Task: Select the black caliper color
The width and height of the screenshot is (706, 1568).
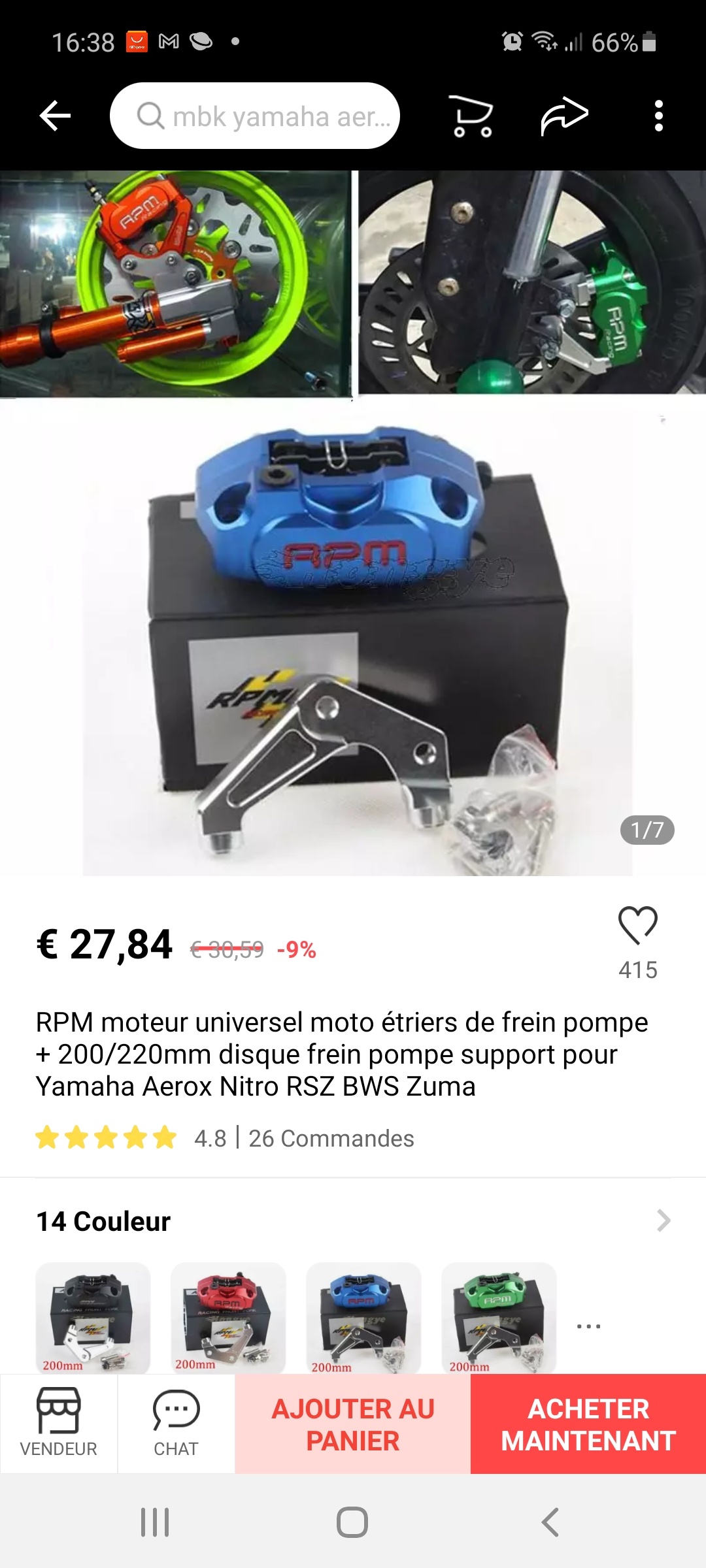Action: [93, 1317]
